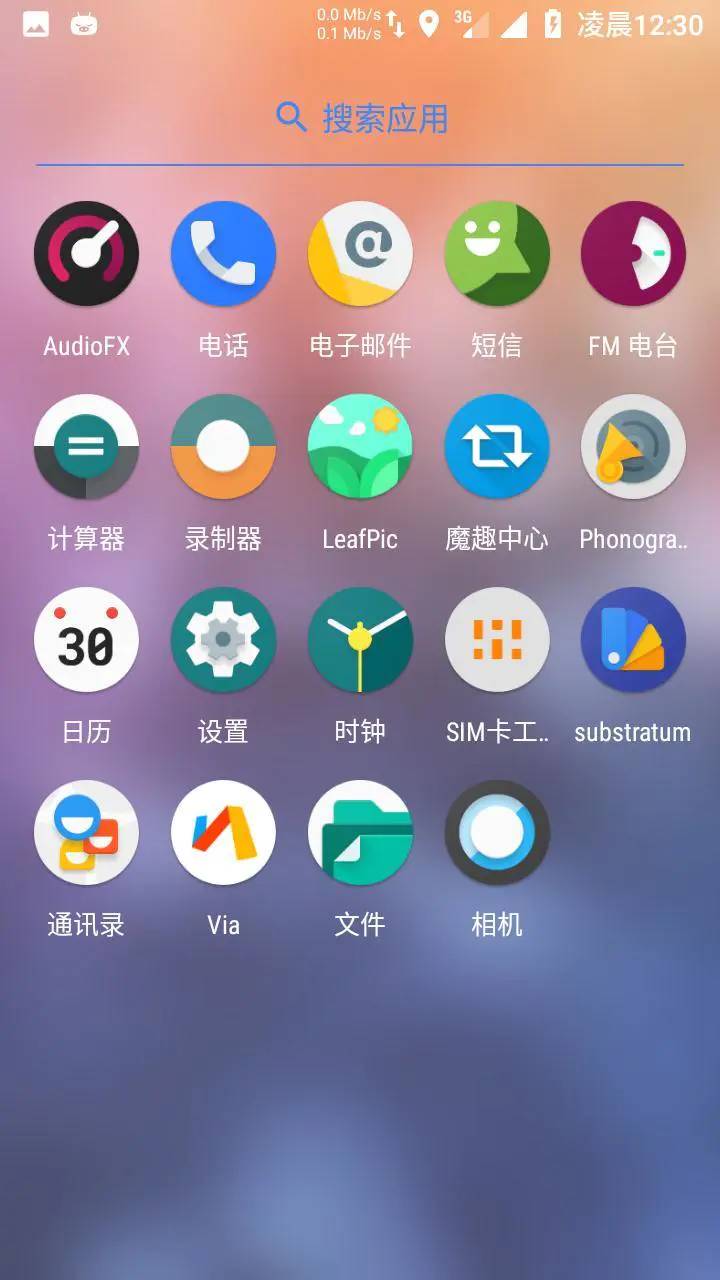The height and width of the screenshot is (1280, 720).
Task: Open the 计算器 calculator
Action: click(86, 446)
